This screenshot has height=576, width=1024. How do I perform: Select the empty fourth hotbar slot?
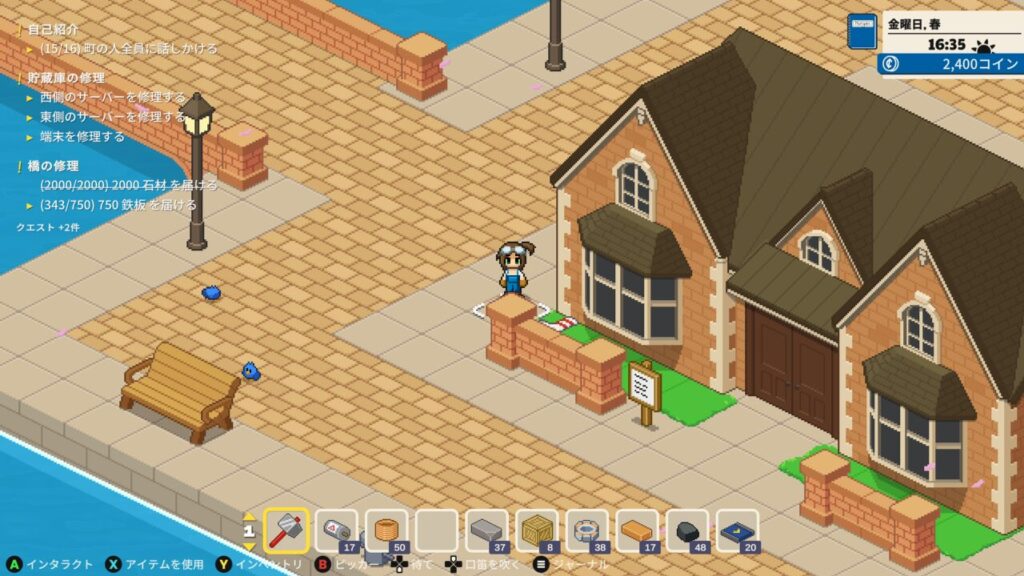click(437, 530)
